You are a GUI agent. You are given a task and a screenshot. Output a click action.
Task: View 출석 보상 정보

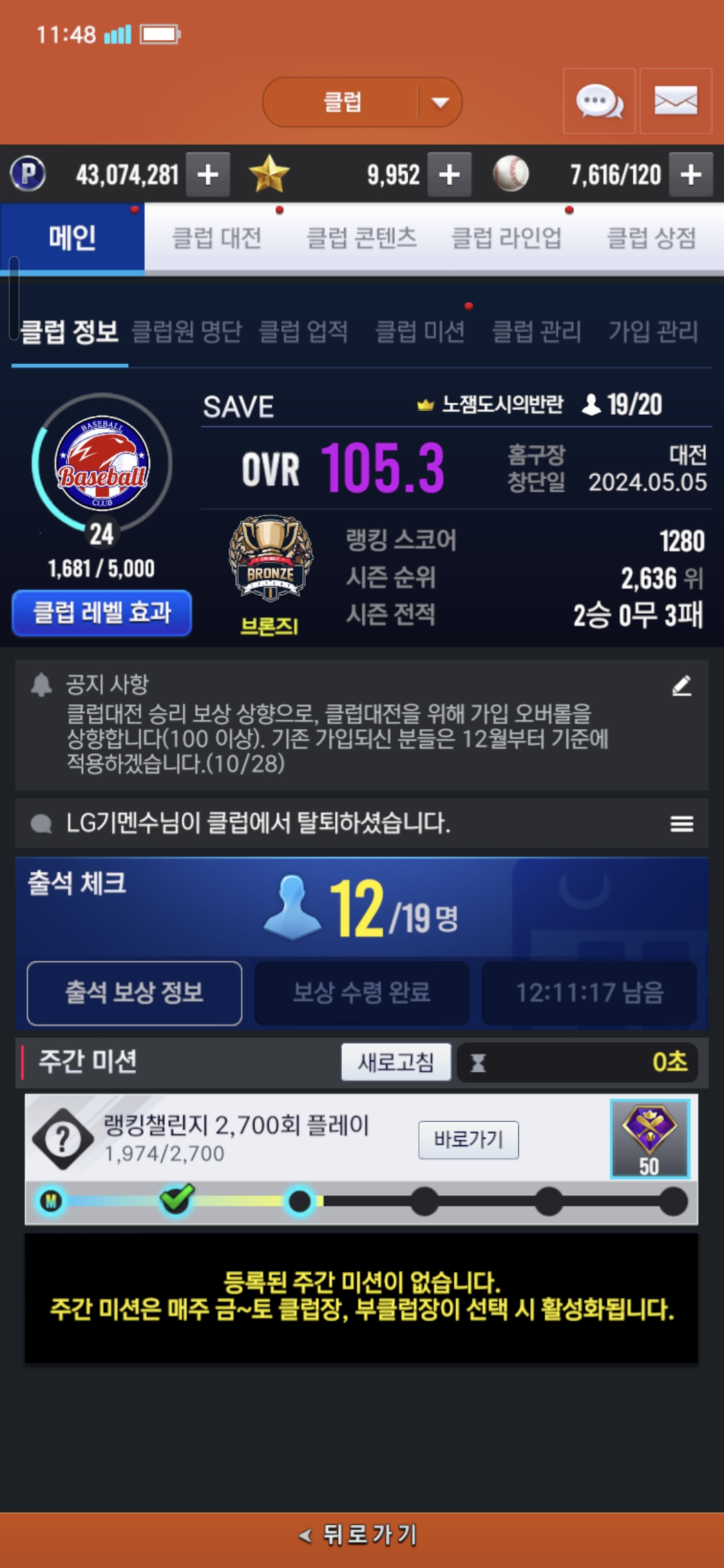(134, 993)
